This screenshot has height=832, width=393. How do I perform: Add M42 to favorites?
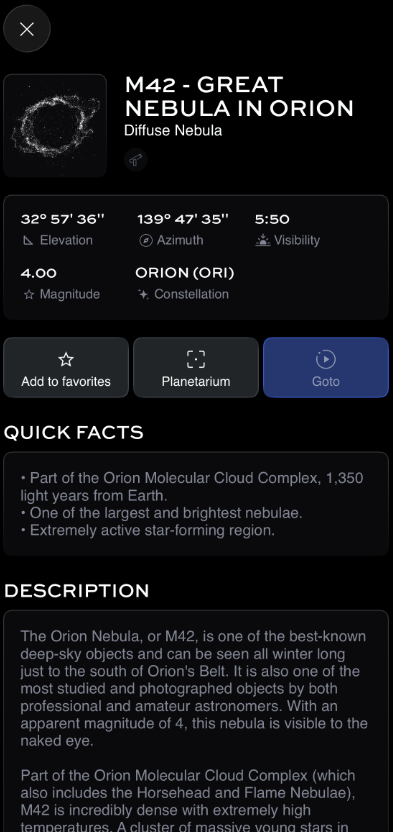tap(66, 367)
